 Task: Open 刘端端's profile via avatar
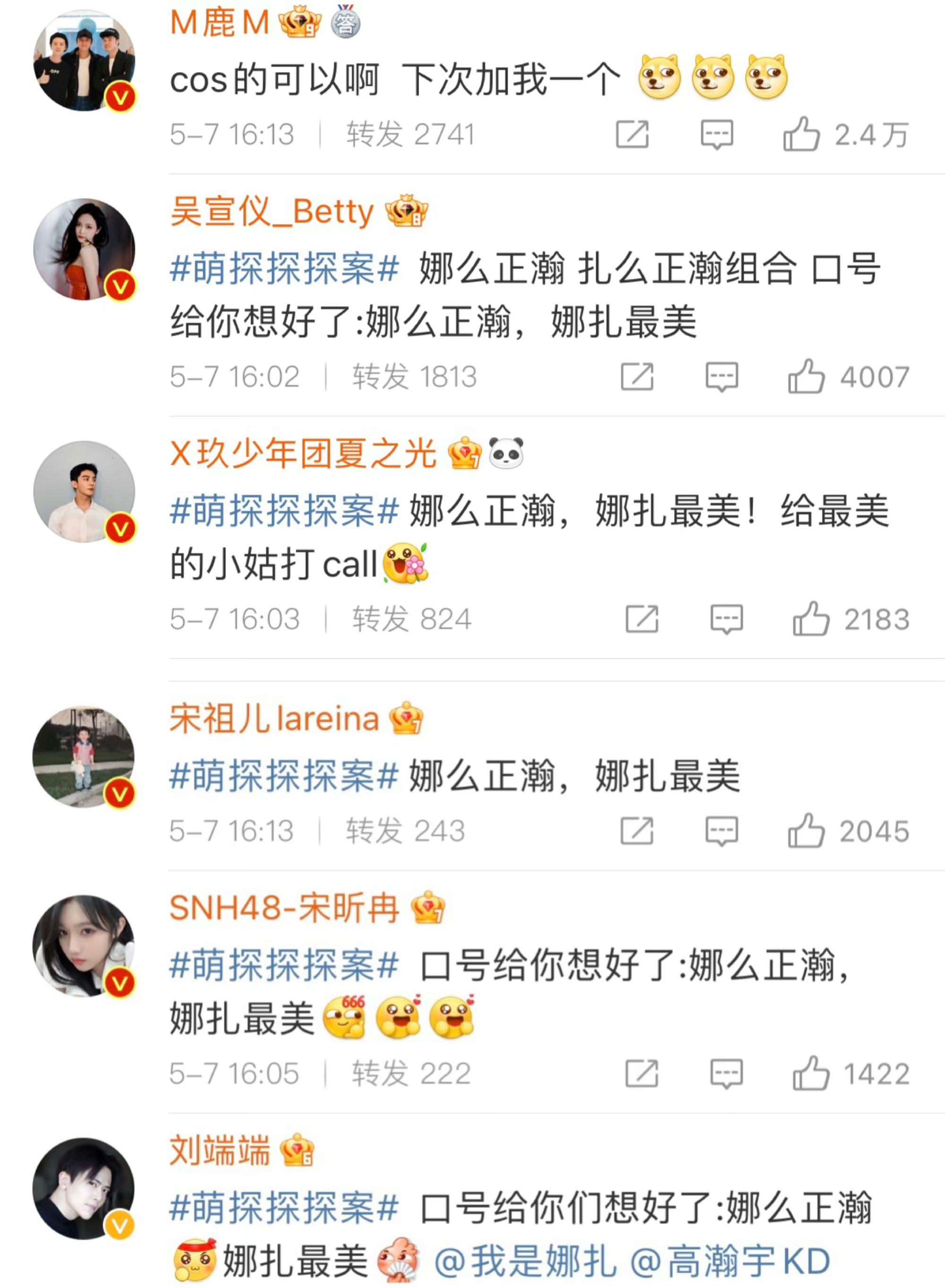[x=83, y=1189]
